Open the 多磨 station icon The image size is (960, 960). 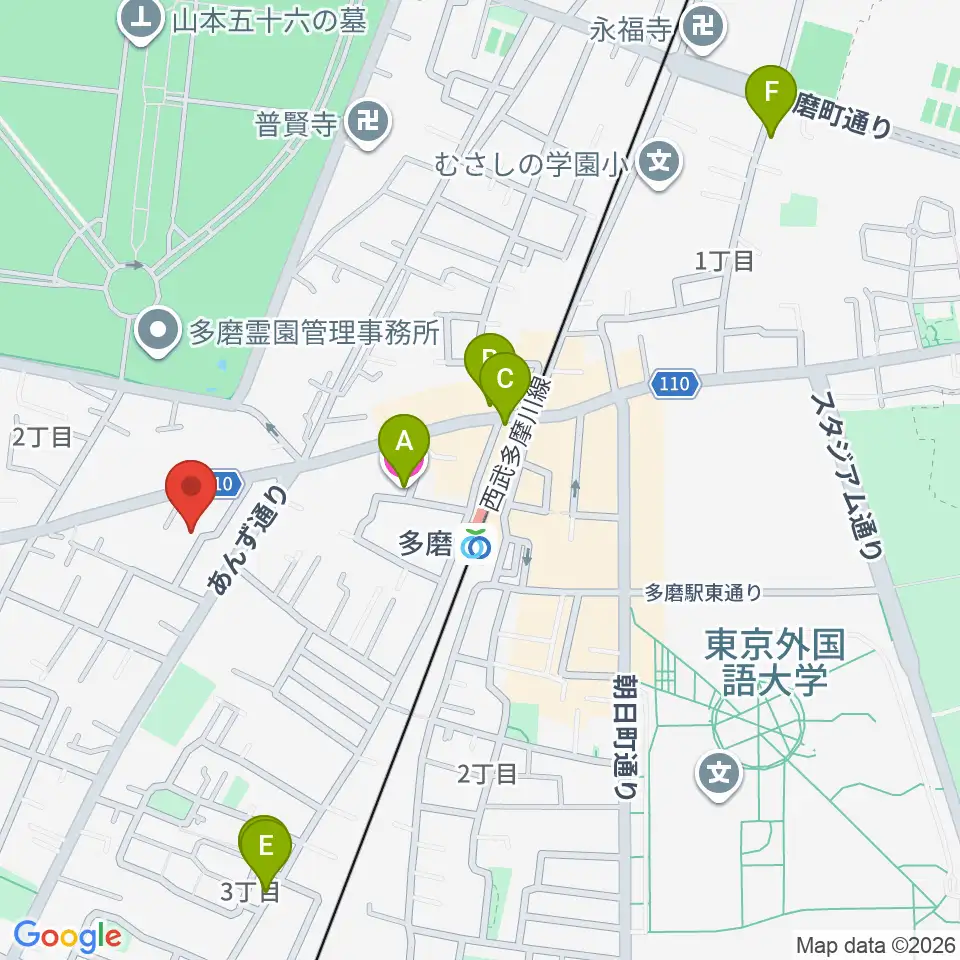477,544
